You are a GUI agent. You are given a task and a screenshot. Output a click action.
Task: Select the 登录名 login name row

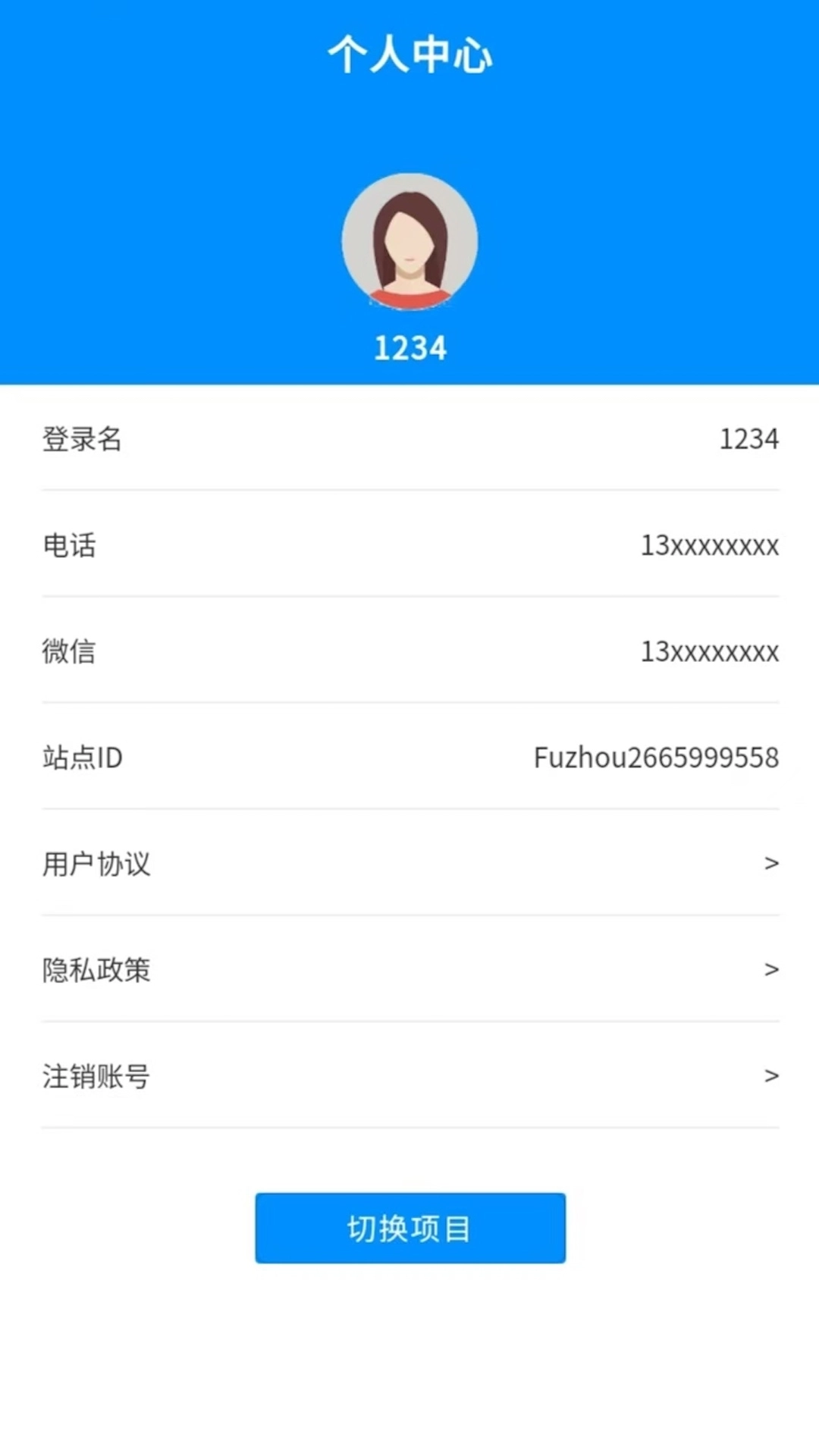coord(409,440)
